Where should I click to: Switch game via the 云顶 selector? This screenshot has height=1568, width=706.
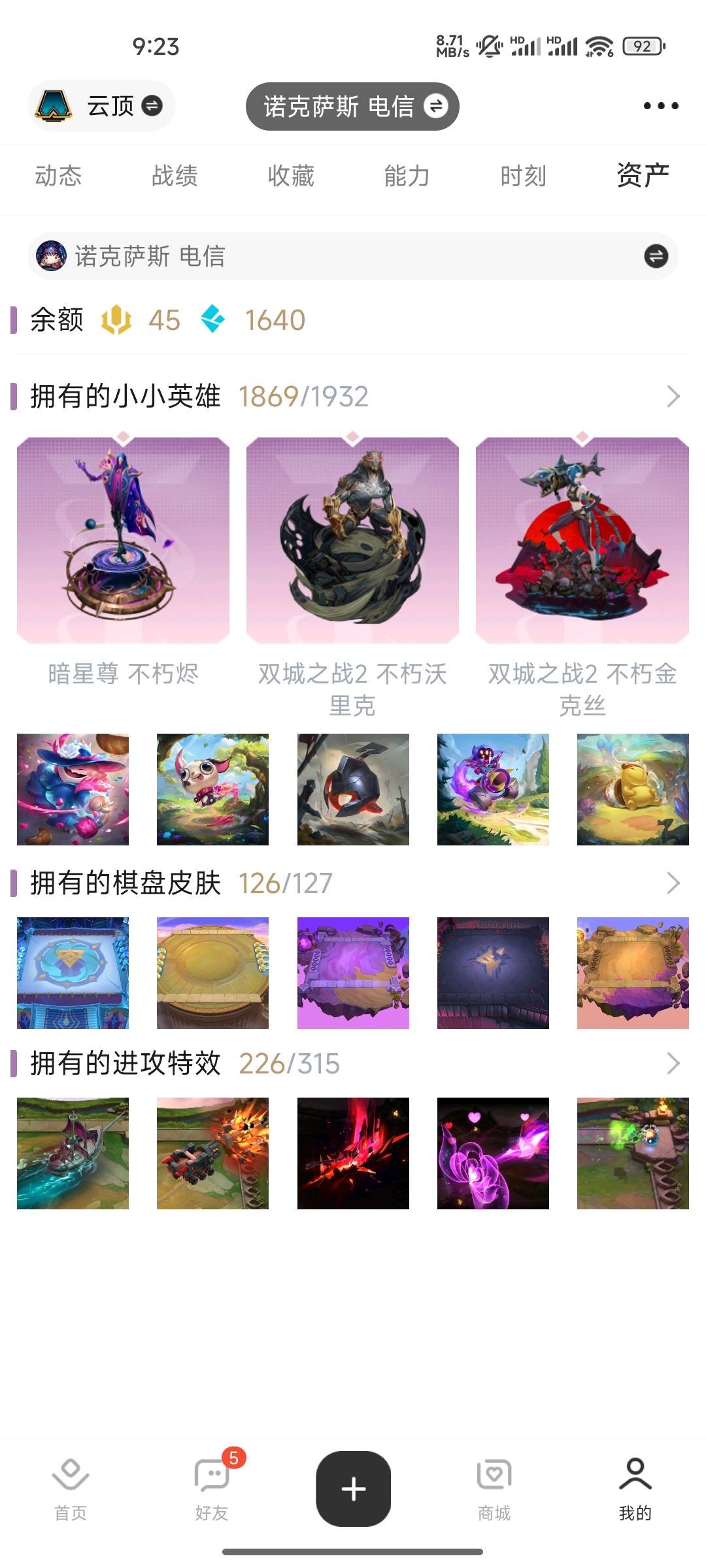click(x=101, y=106)
